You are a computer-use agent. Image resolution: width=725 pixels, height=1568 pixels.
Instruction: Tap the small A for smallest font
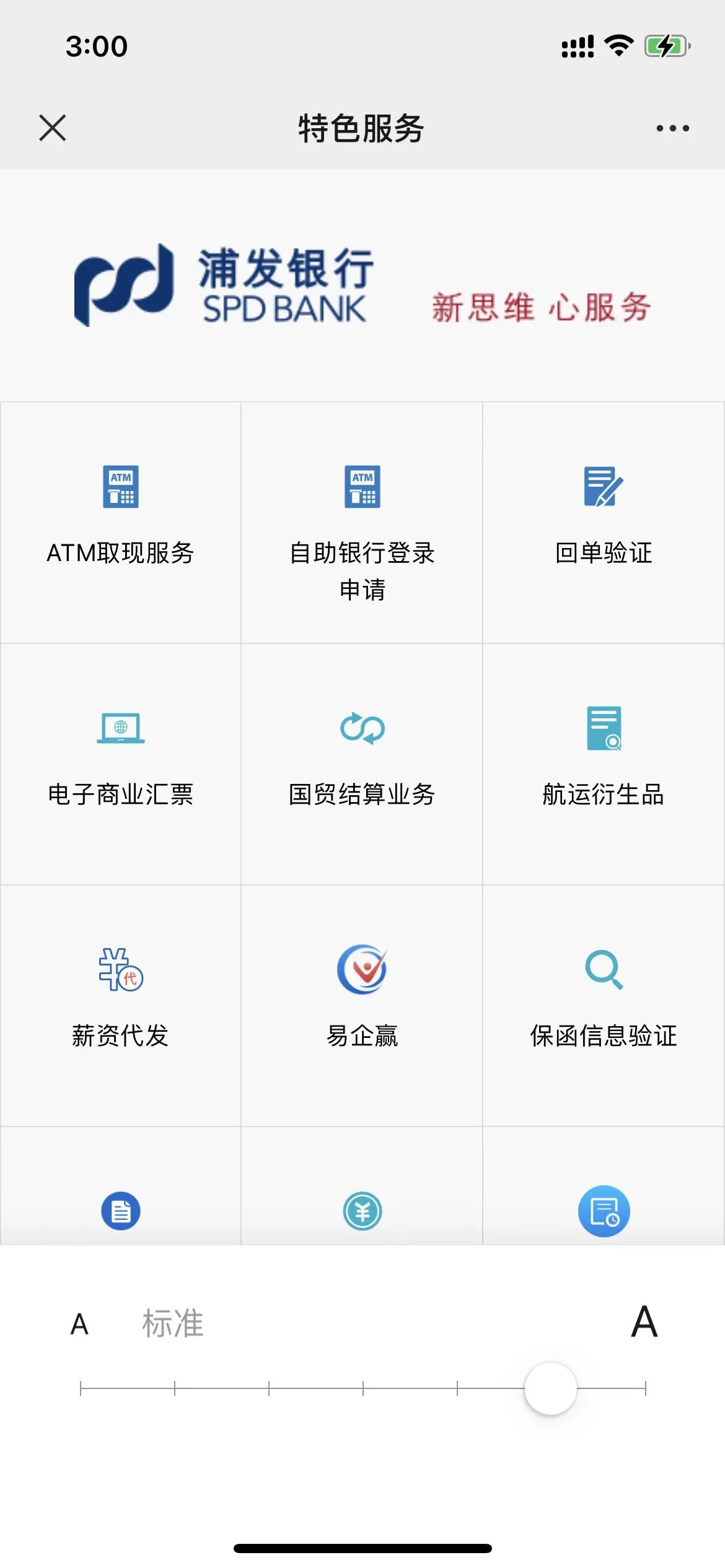[79, 1325]
